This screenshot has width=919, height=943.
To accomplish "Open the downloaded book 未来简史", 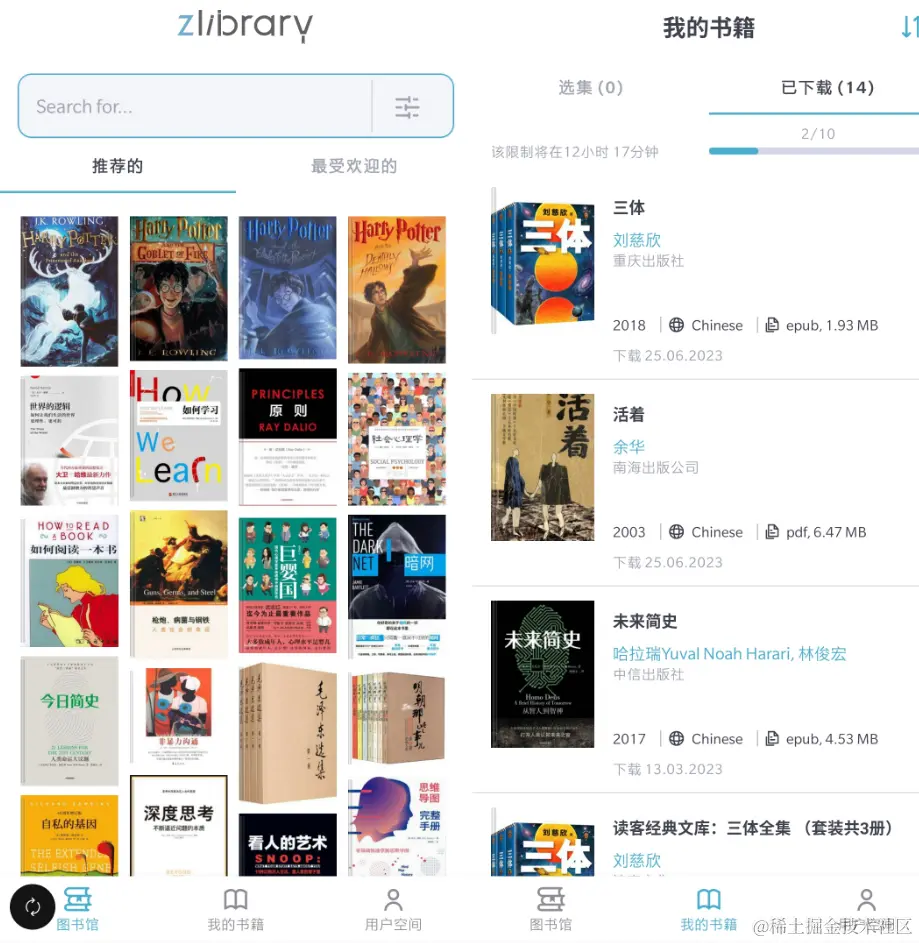I will [x=644, y=621].
